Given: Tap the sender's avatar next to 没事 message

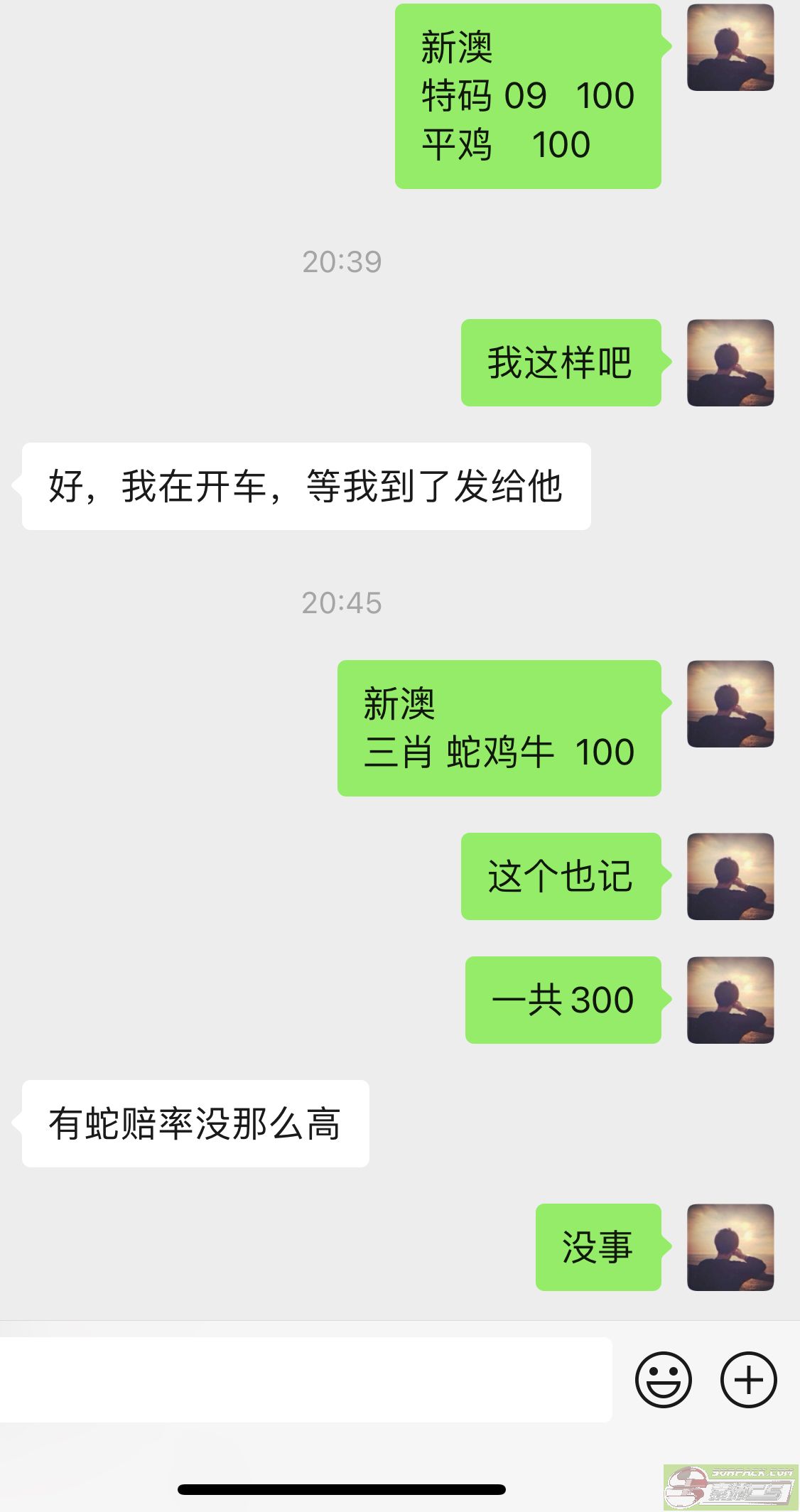Looking at the screenshot, I should (730, 1248).
